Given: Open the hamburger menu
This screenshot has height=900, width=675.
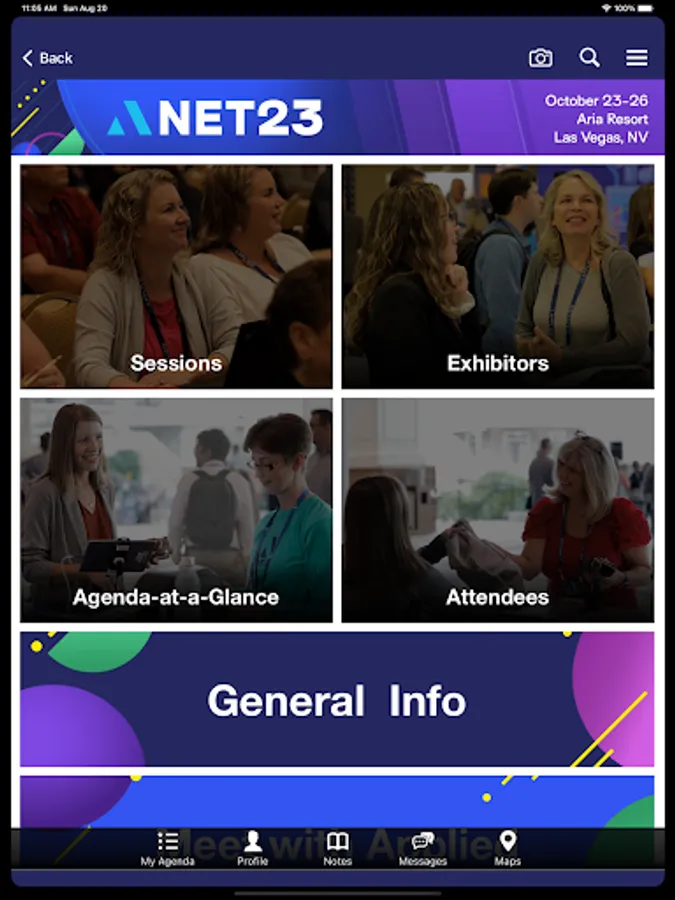Looking at the screenshot, I should 637,57.
